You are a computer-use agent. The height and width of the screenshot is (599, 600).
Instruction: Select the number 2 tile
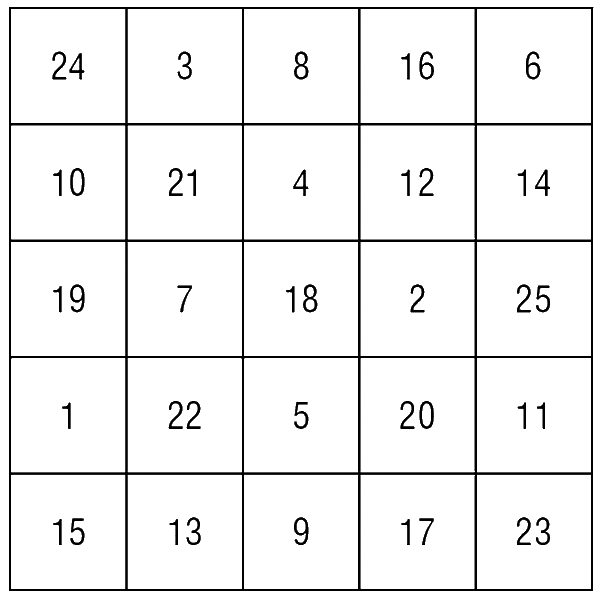[417, 299]
